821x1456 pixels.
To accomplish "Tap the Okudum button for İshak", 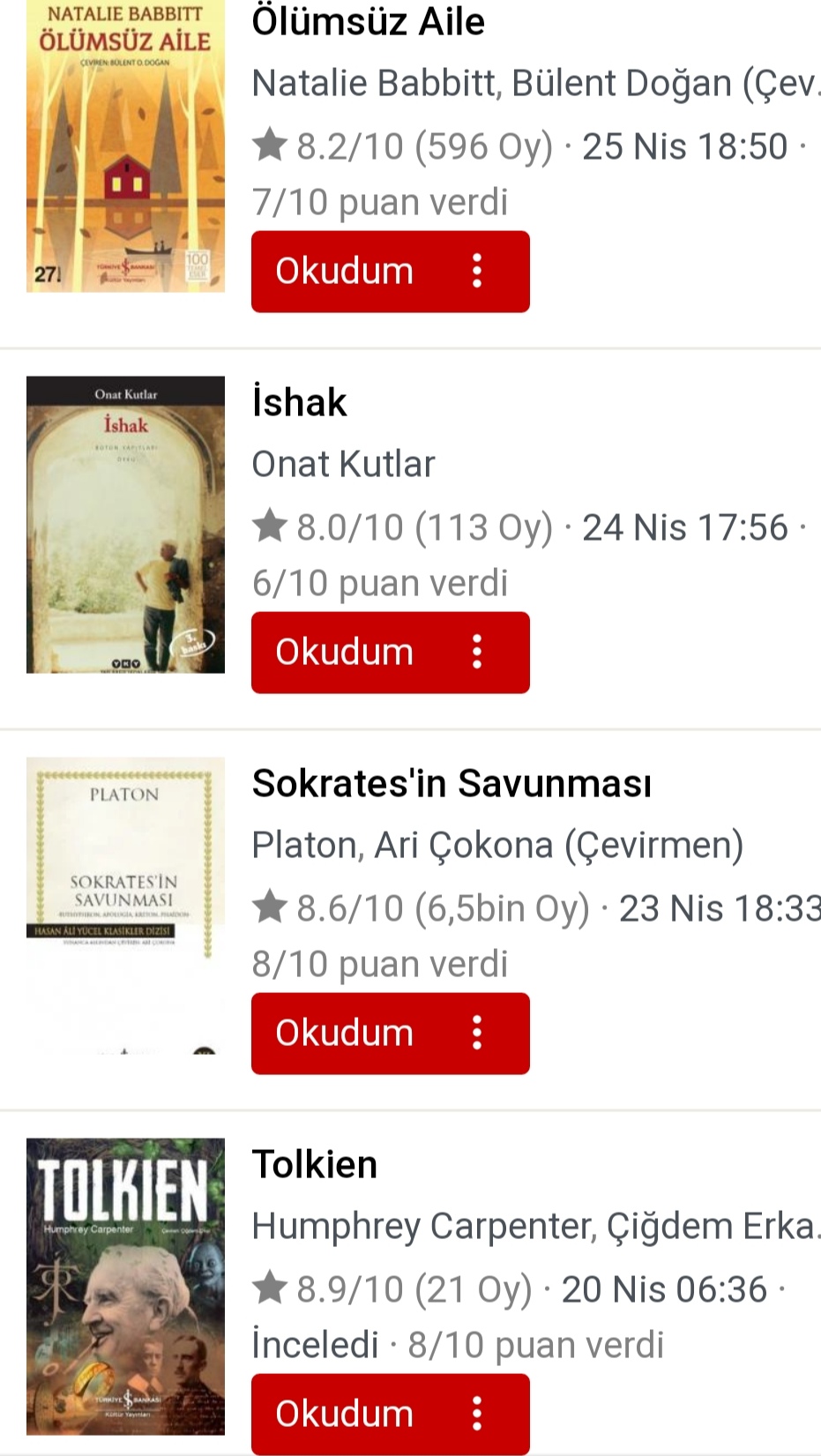I will [345, 653].
